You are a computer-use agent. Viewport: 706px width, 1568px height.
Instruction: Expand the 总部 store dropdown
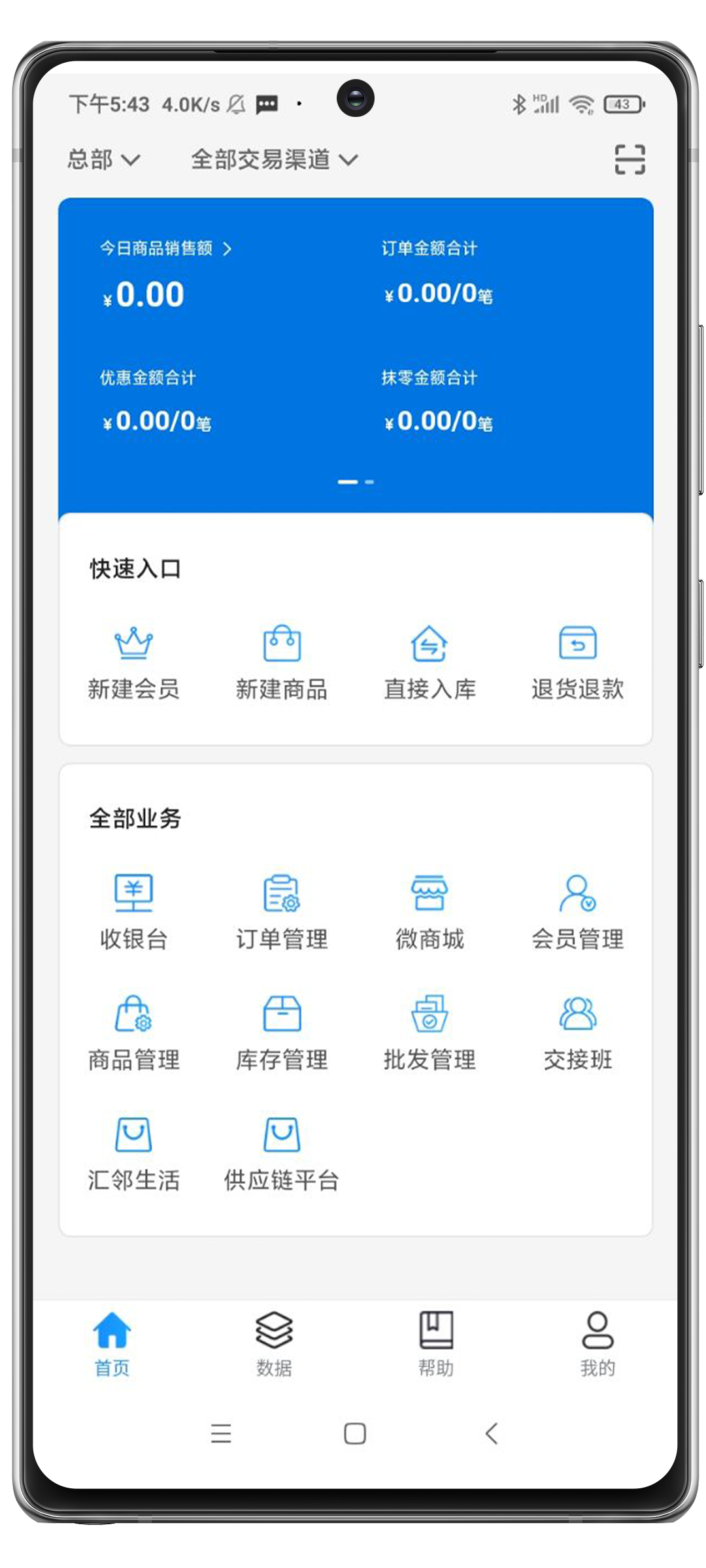tap(103, 159)
